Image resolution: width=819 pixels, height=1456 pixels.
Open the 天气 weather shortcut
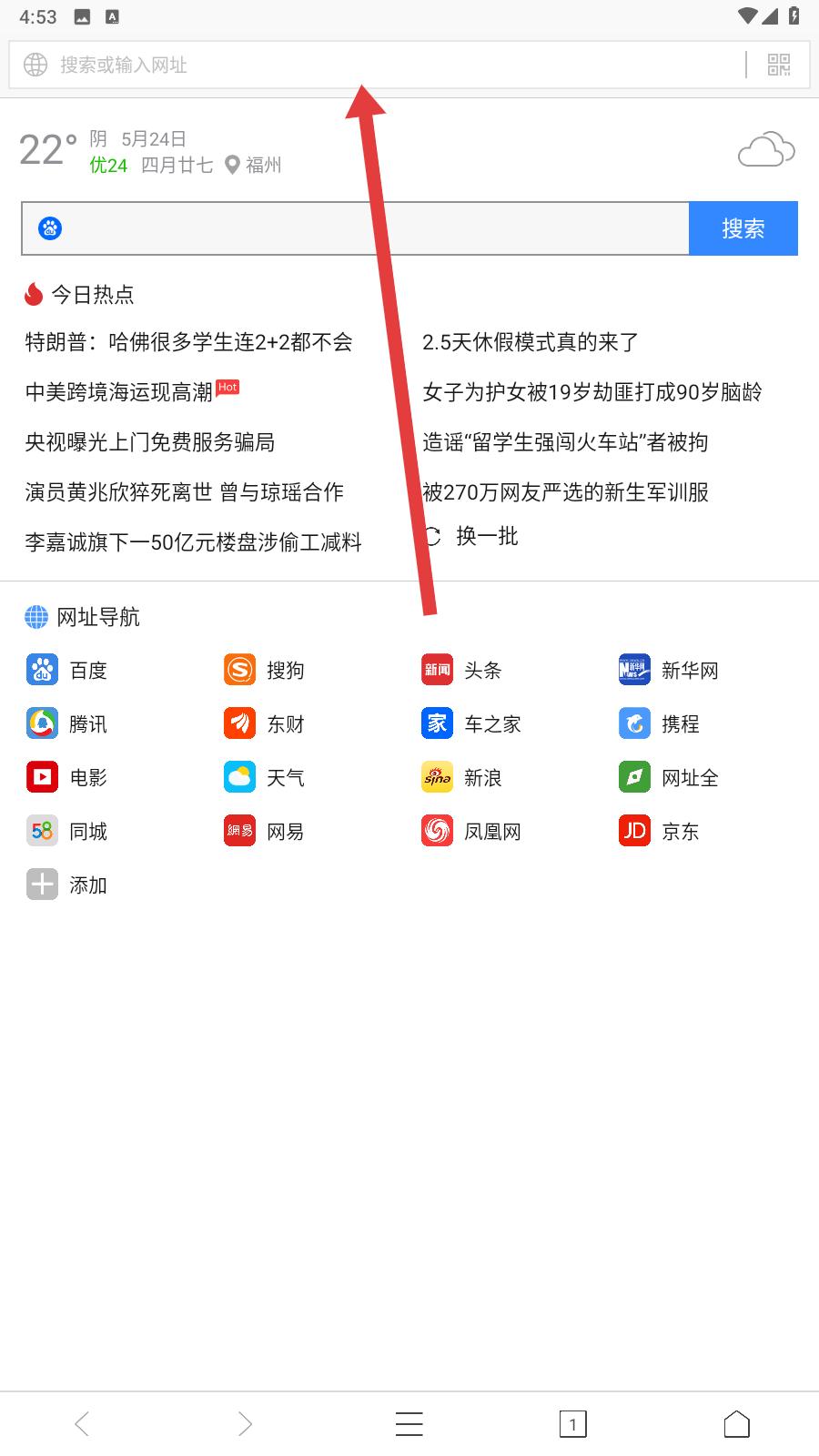pyautogui.click(x=264, y=778)
